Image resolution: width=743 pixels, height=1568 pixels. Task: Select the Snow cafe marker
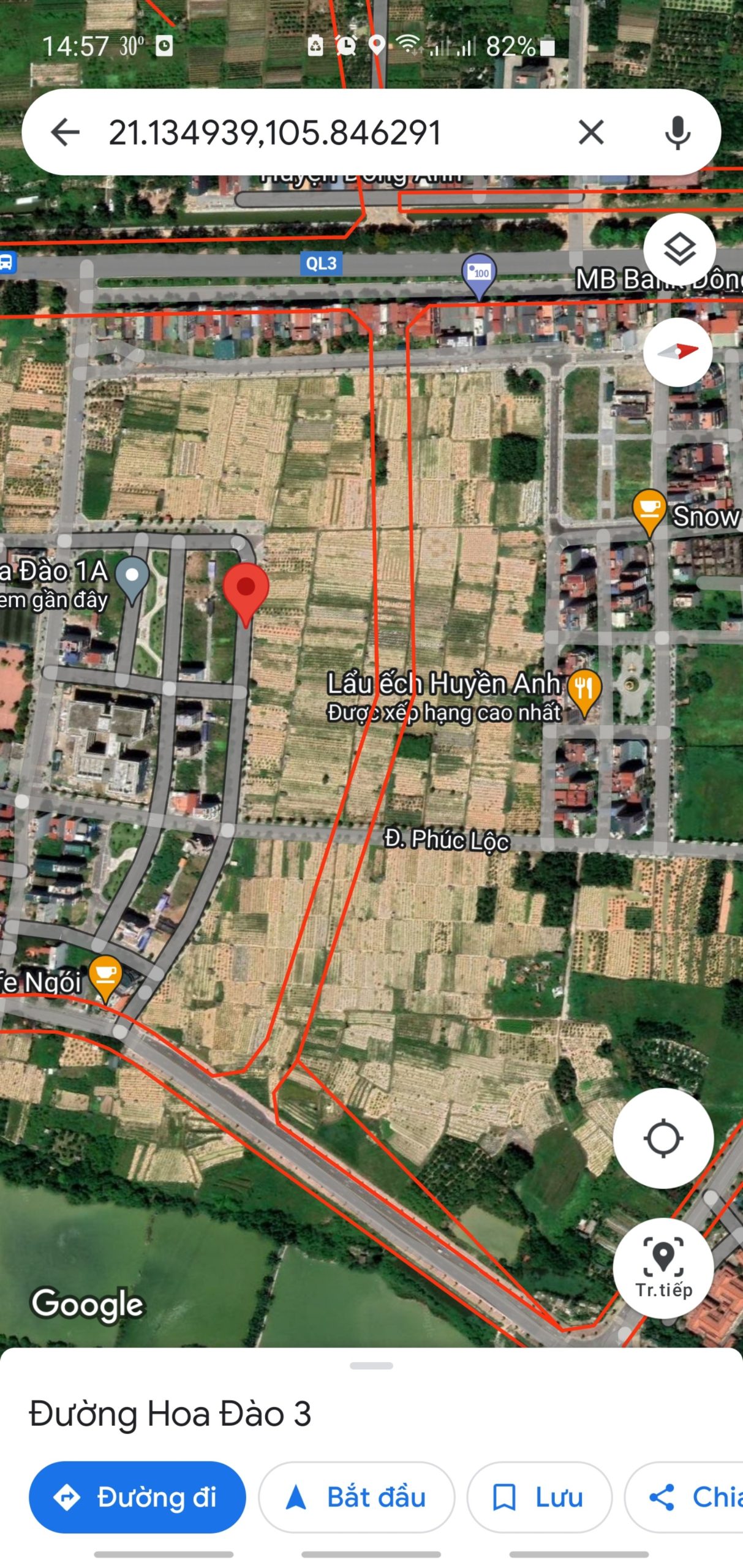point(649,511)
